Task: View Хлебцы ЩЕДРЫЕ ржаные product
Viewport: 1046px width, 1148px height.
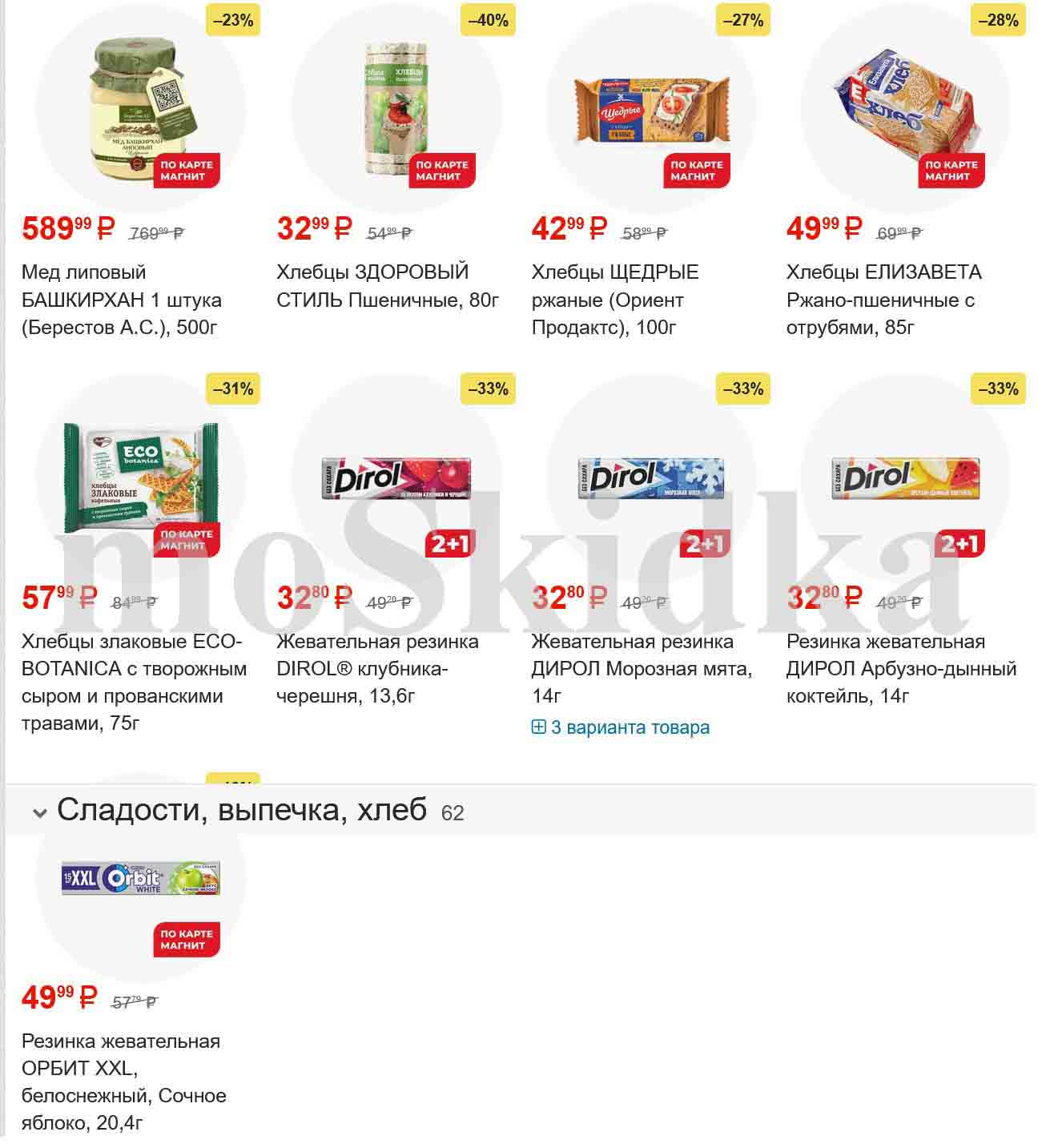Action: (614, 300)
